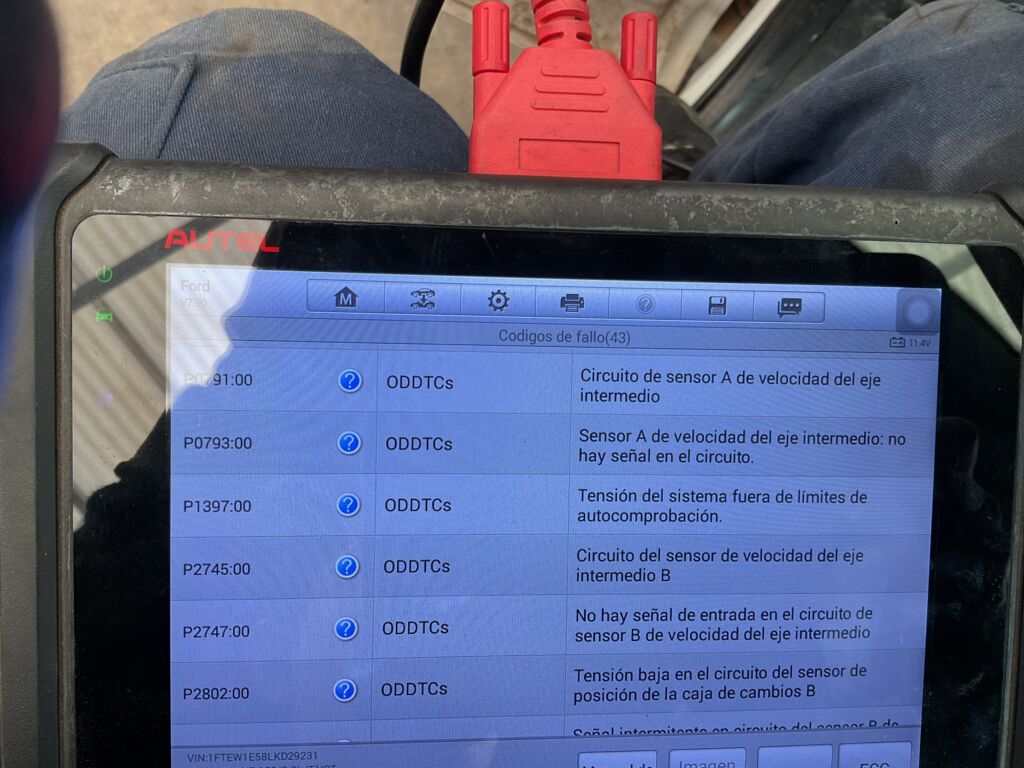Show help for code P2745:00
The image size is (1024, 768).
pyautogui.click(x=347, y=567)
